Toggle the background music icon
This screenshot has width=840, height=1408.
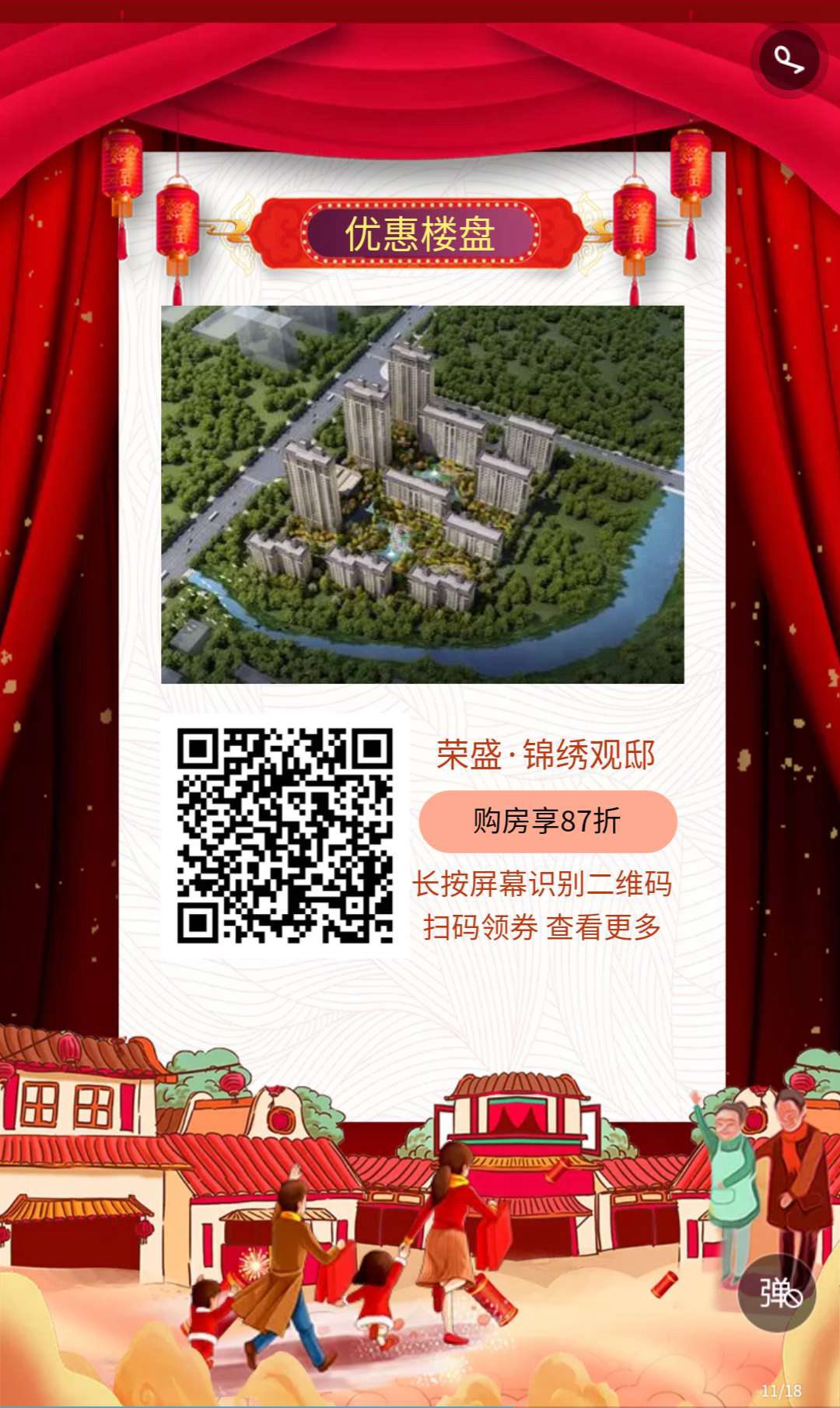pyautogui.click(x=788, y=60)
